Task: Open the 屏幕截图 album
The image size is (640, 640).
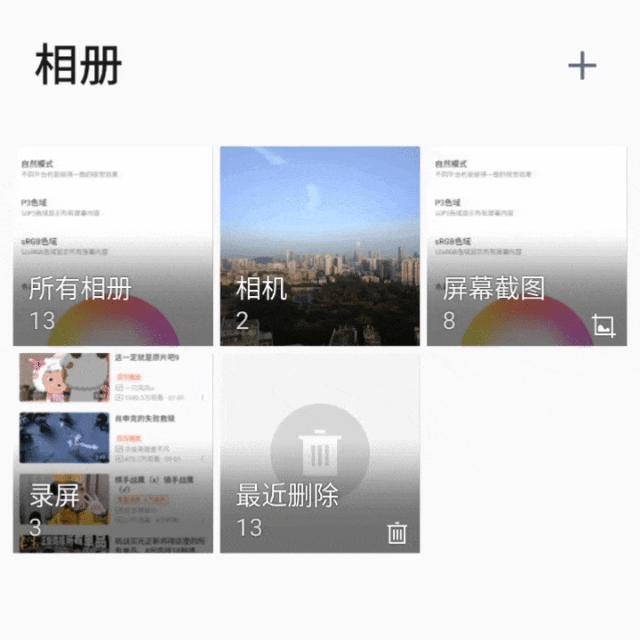Action: click(526, 246)
